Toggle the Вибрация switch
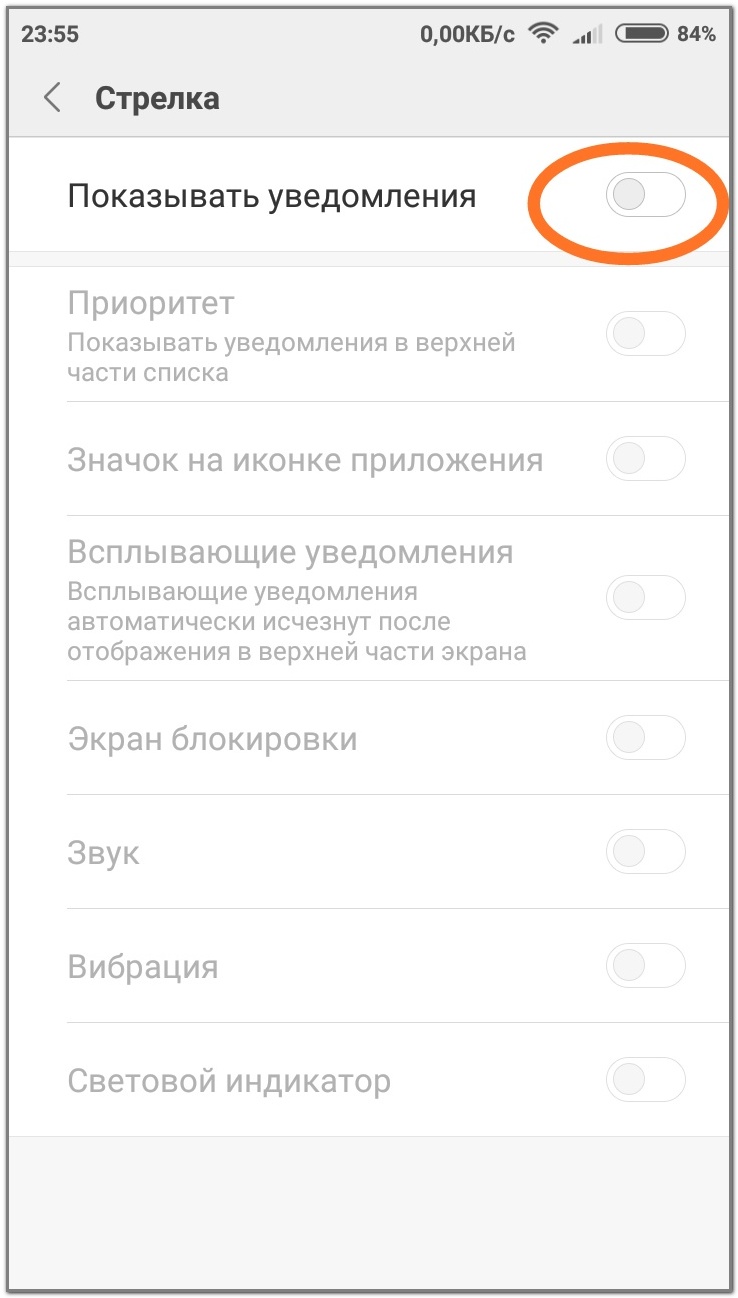Screen dimensions: 738x1298 click(x=645, y=967)
